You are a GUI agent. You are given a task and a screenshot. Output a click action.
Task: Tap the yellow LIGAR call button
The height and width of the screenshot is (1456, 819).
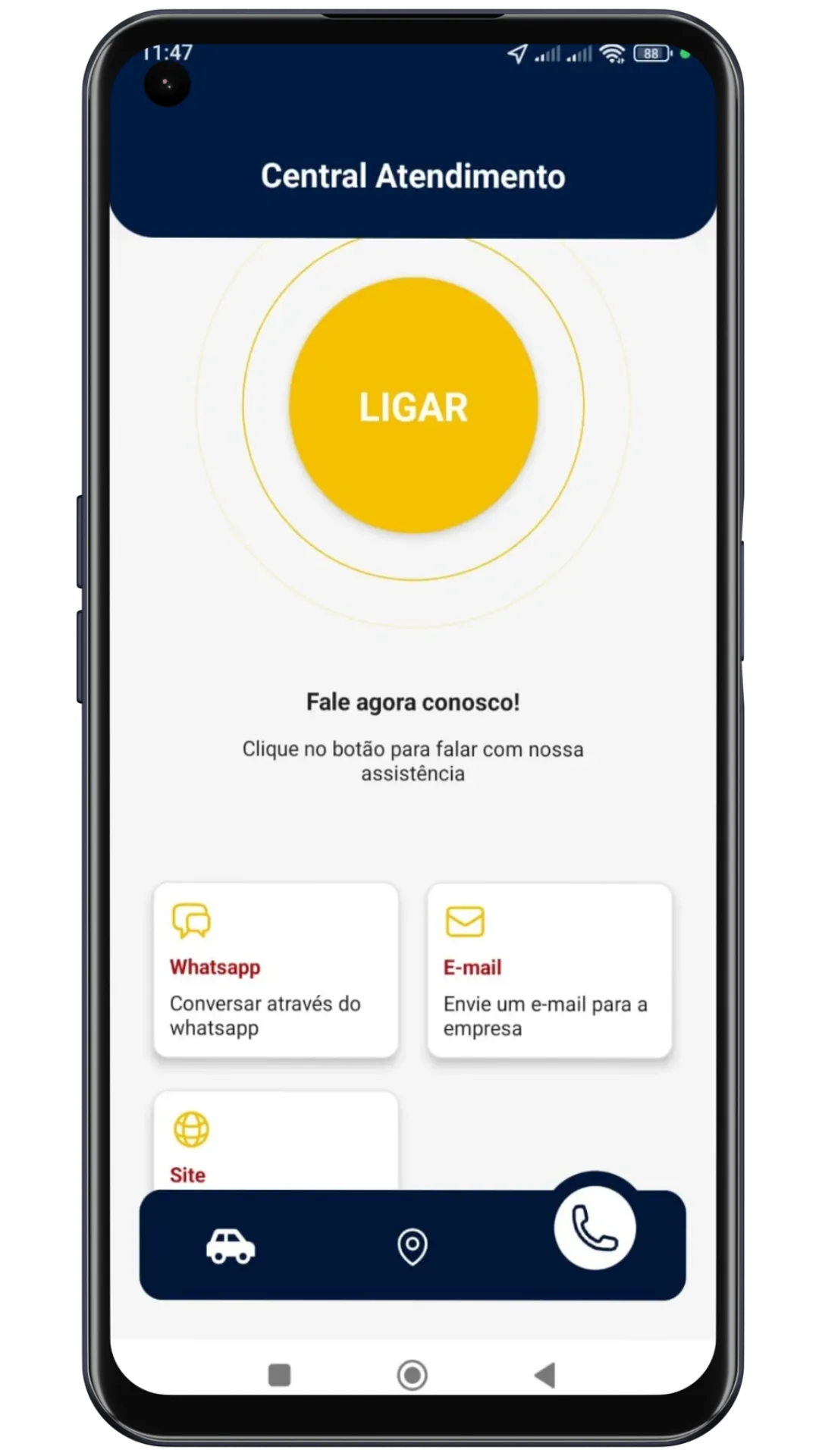coord(413,406)
